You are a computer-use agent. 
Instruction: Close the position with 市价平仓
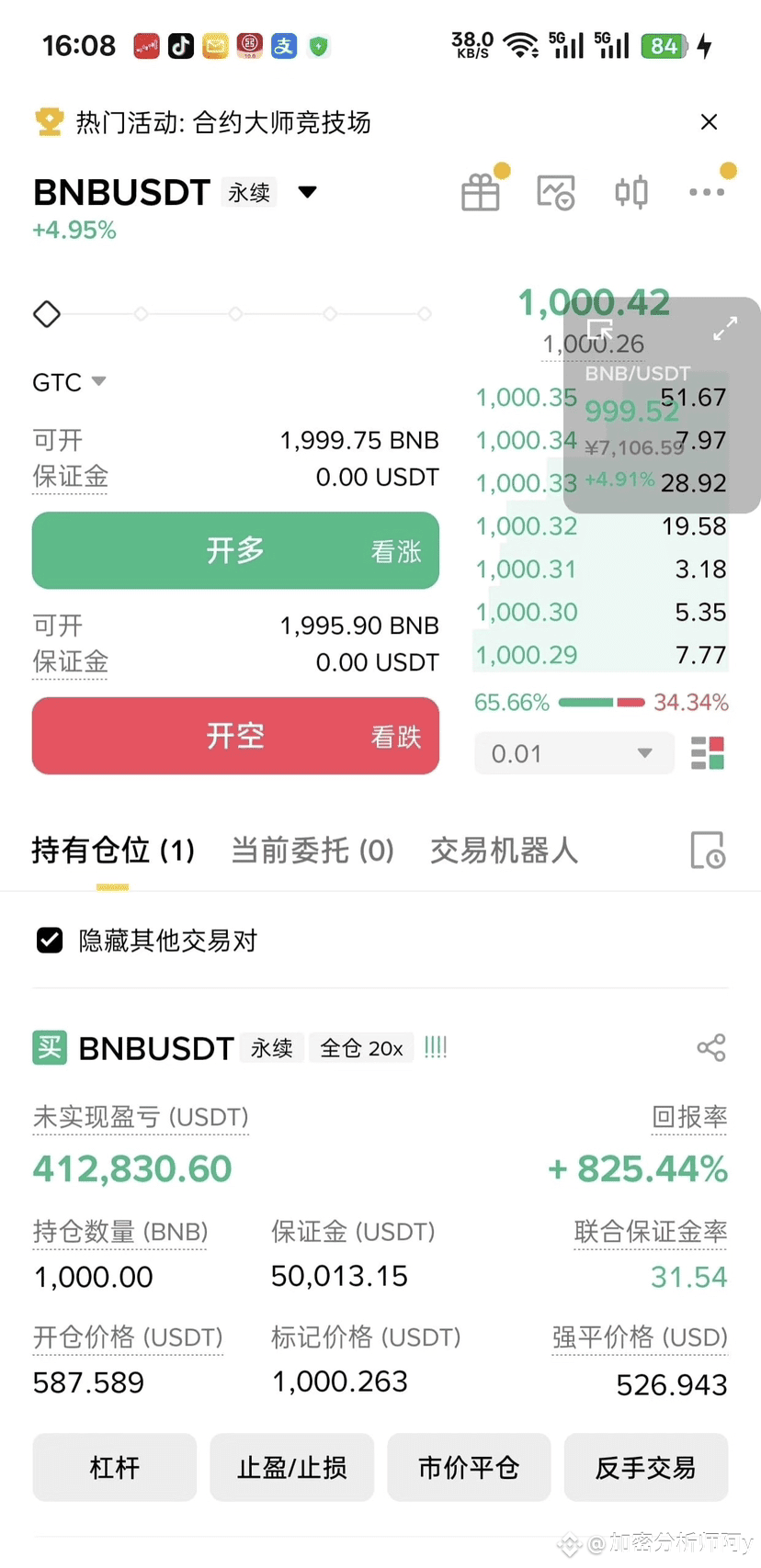[469, 1467]
